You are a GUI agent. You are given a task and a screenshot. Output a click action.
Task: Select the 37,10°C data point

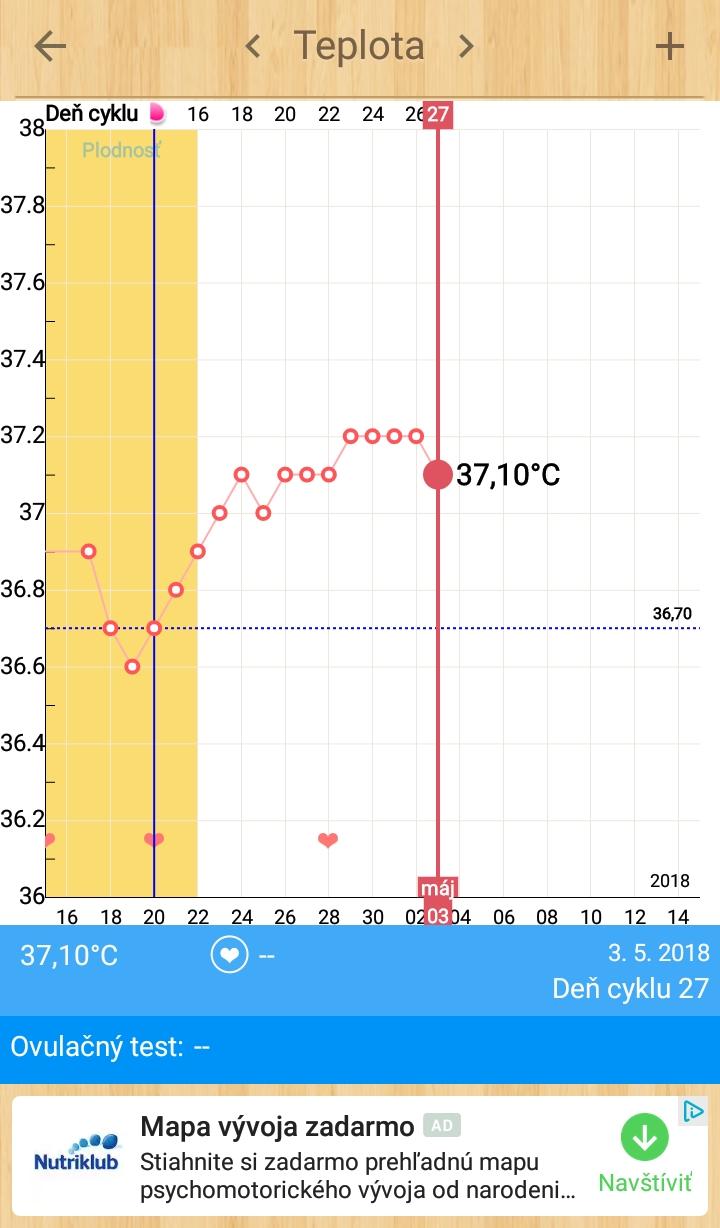[438, 474]
